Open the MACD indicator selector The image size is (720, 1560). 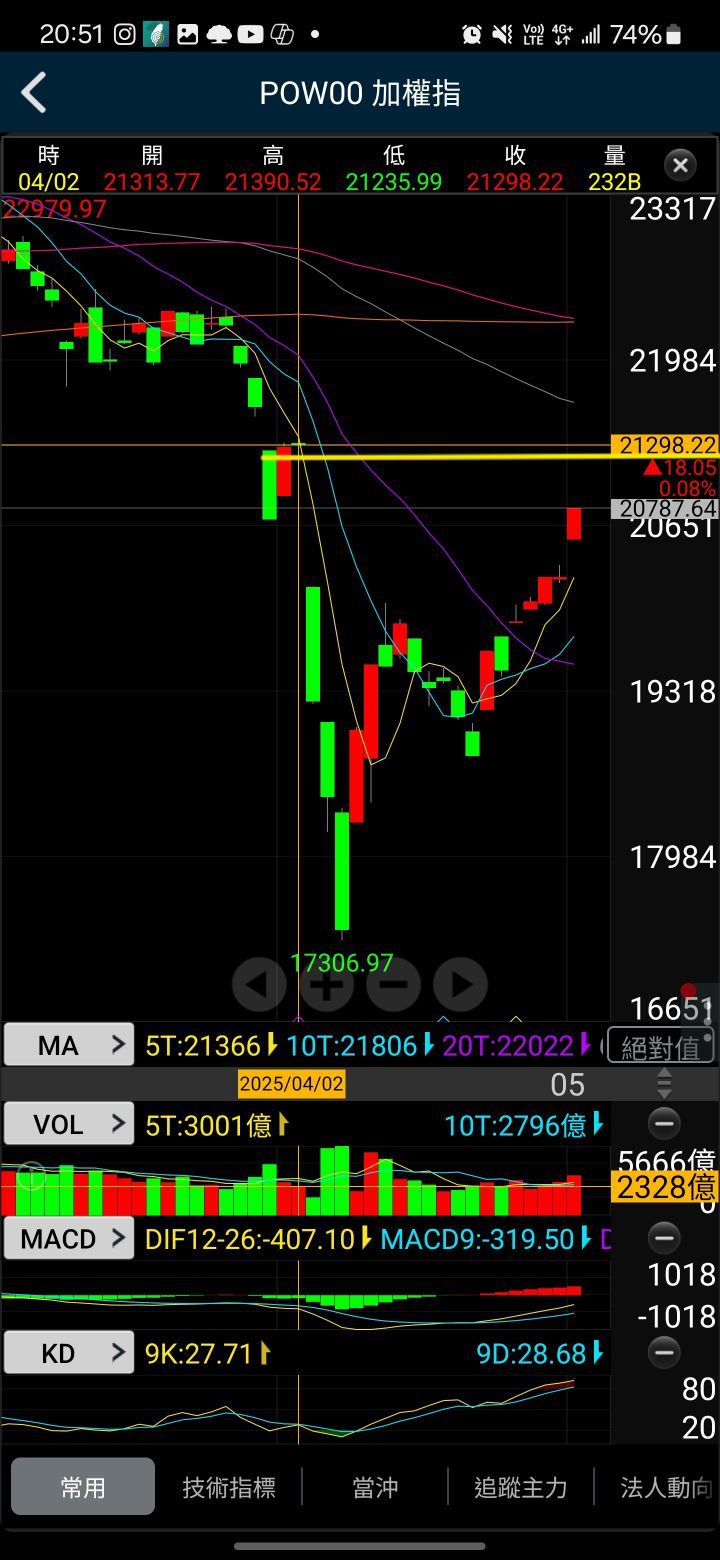point(69,1239)
